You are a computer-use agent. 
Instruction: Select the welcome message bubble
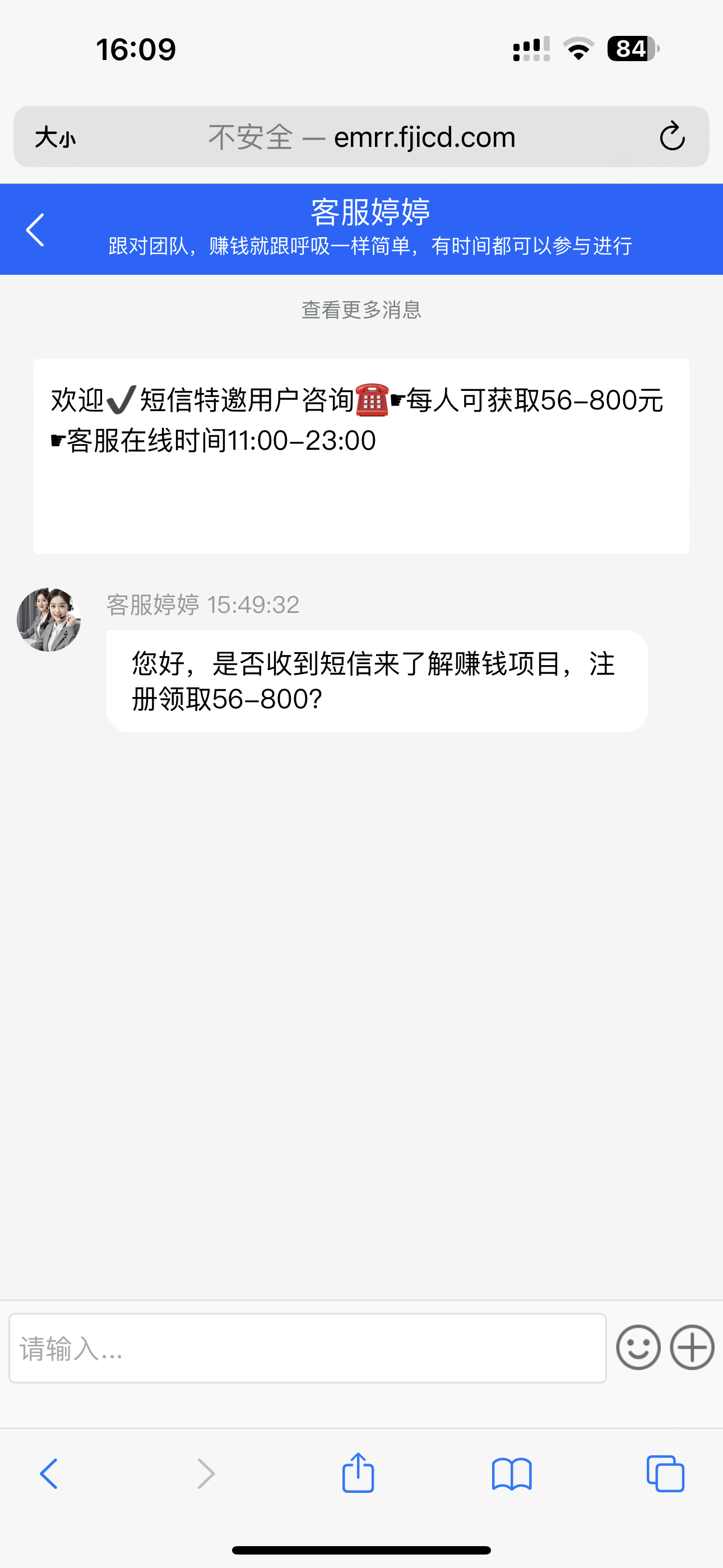[x=360, y=456]
